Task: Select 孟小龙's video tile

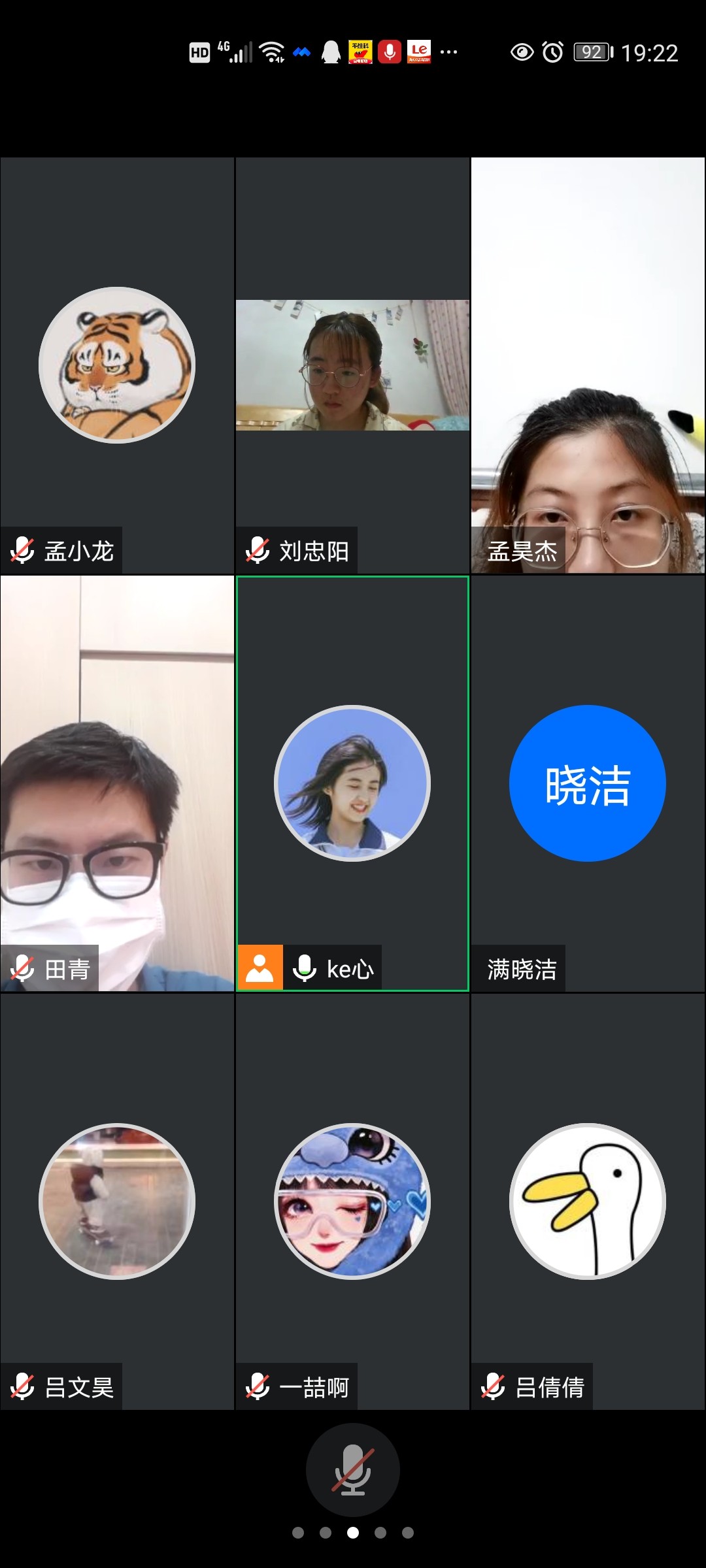Action: 117,365
